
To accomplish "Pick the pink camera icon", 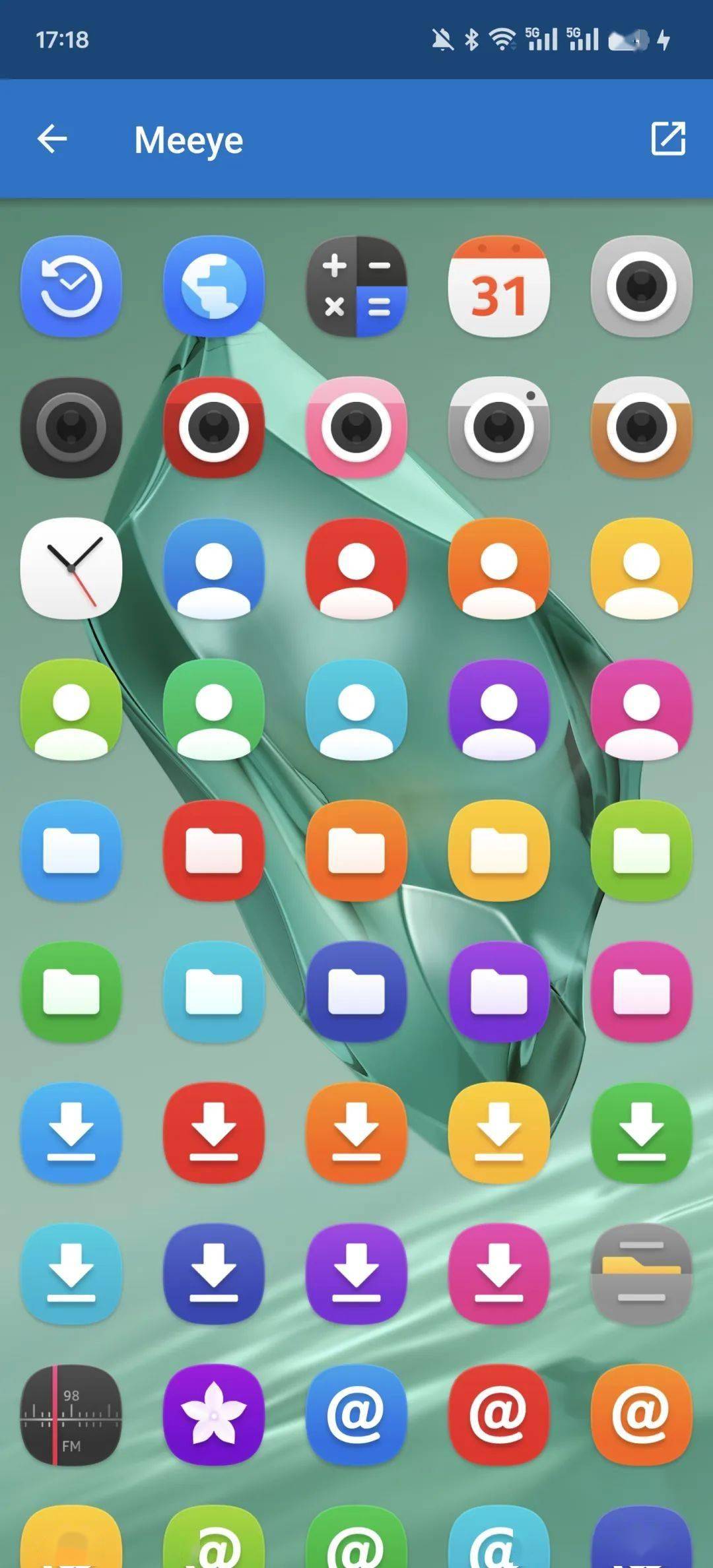I will 356,428.
